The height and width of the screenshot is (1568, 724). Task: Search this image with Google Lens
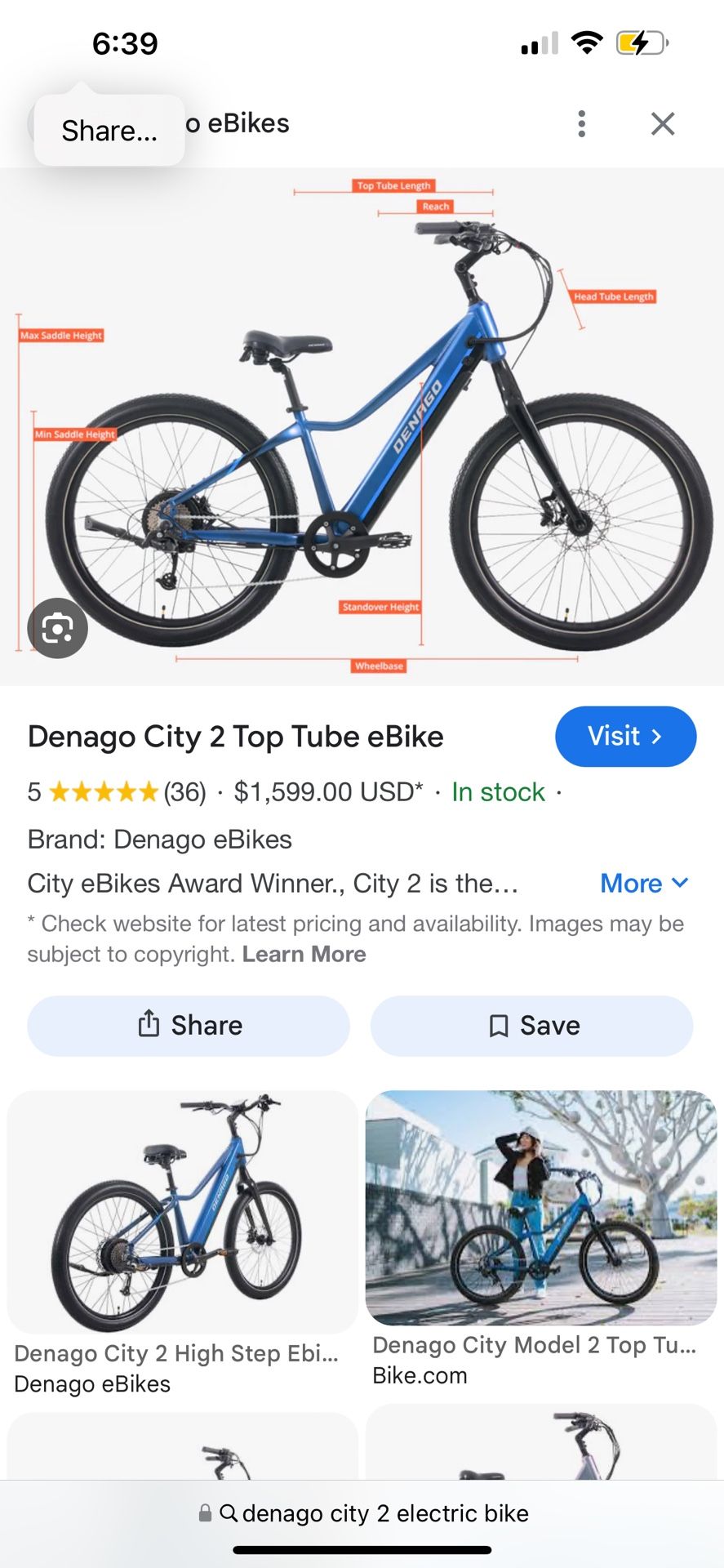57,628
